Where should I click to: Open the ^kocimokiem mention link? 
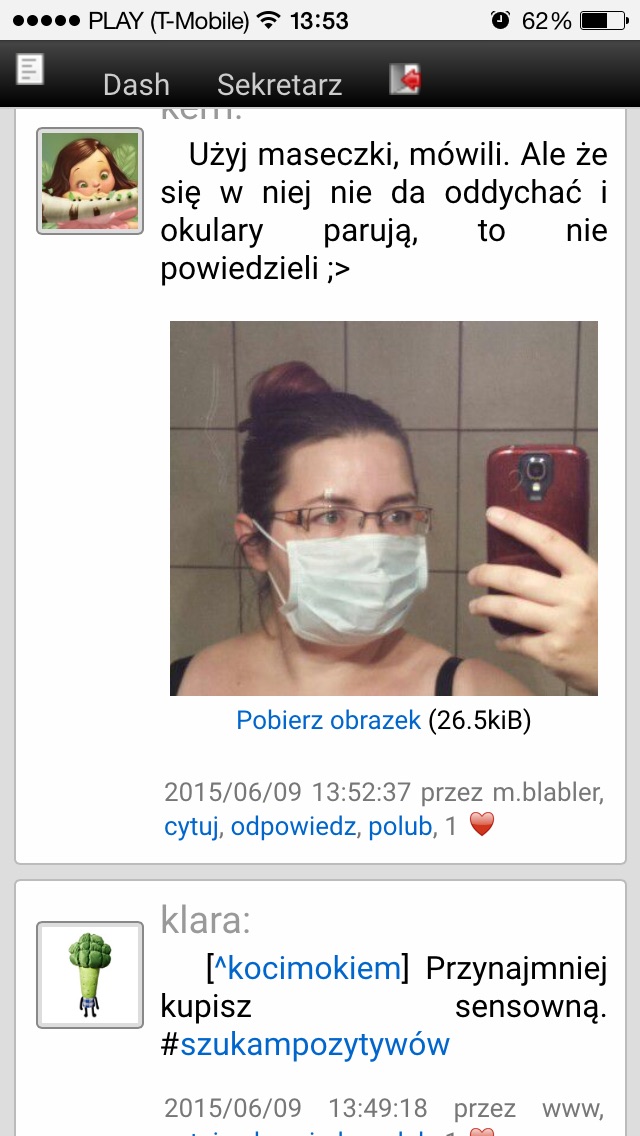(x=307, y=968)
